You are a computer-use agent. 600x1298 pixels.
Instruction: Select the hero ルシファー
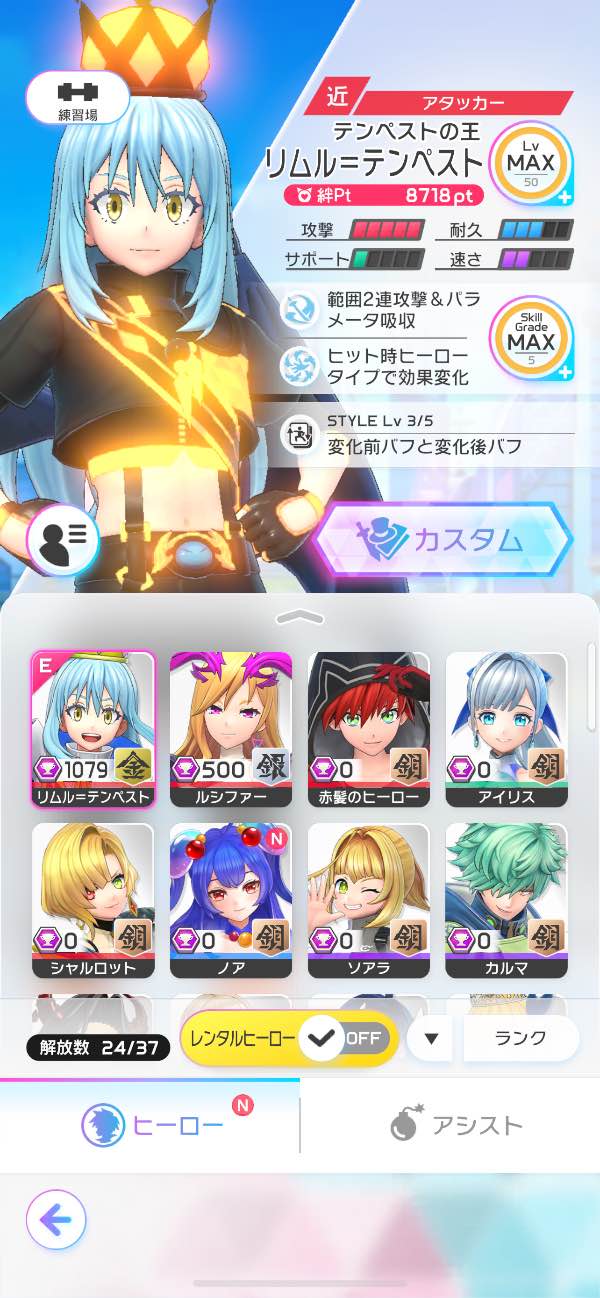[231, 728]
